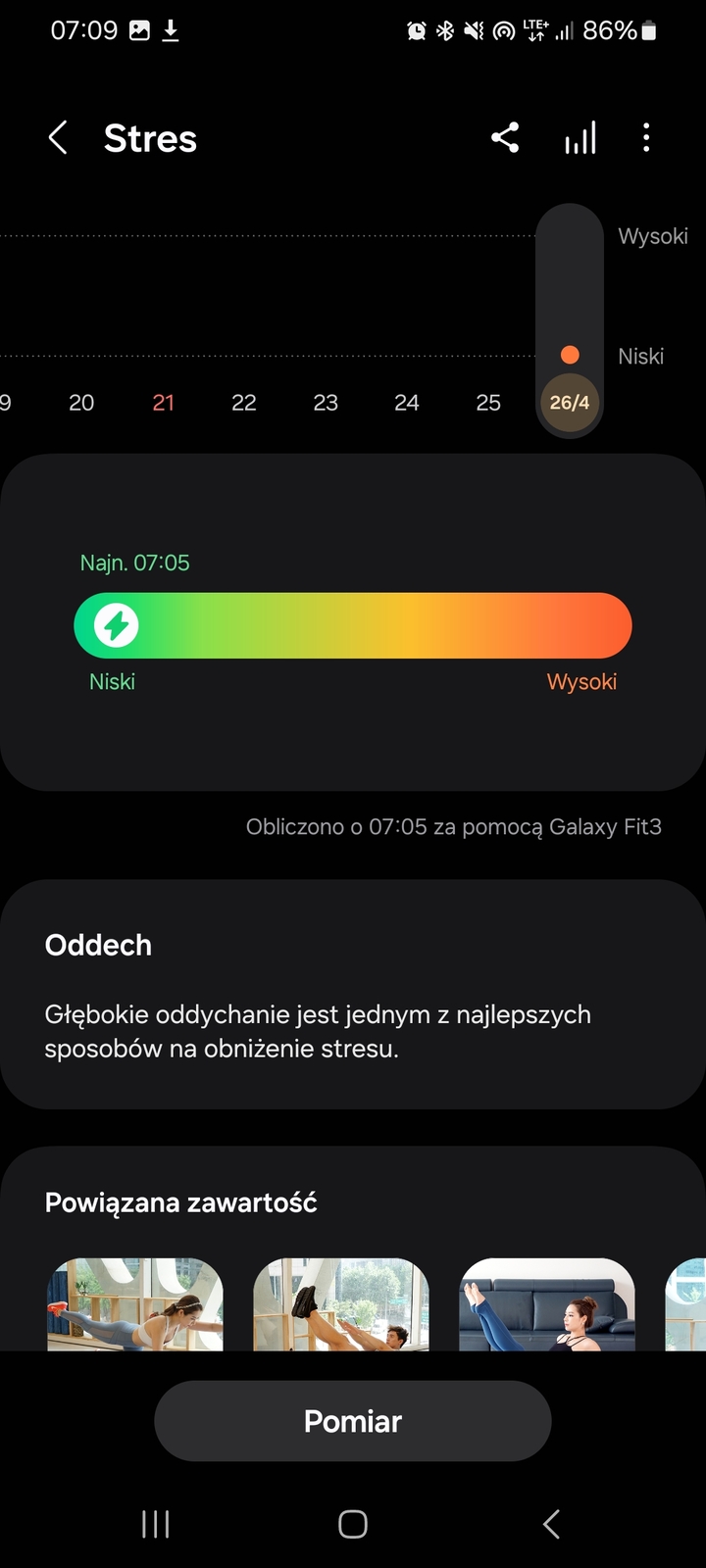
Task: Select day 22 on the date axis
Action: coord(244,403)
